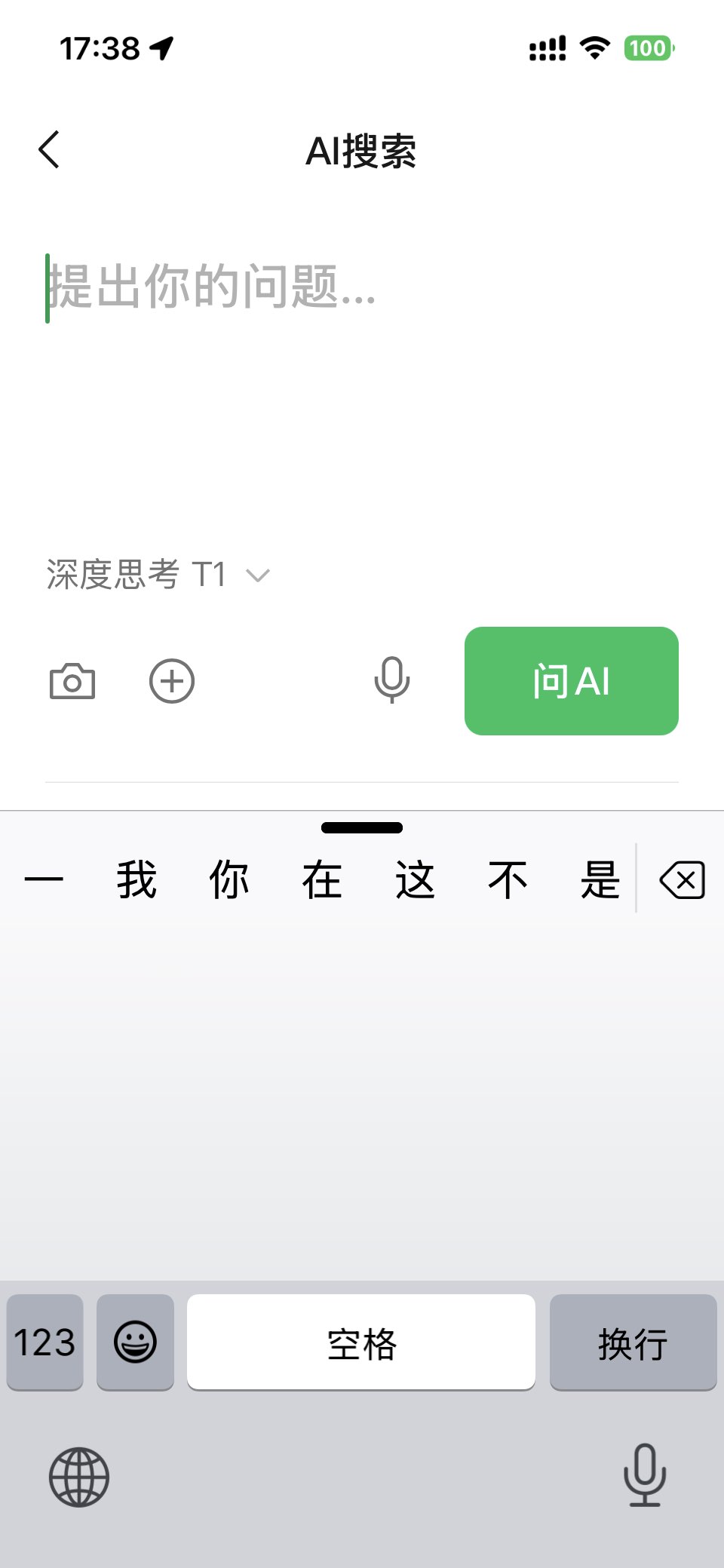
Task: Expand the 深度思考 T1 model dropdown
Action: pyautogui.click(x=158, y=575)
